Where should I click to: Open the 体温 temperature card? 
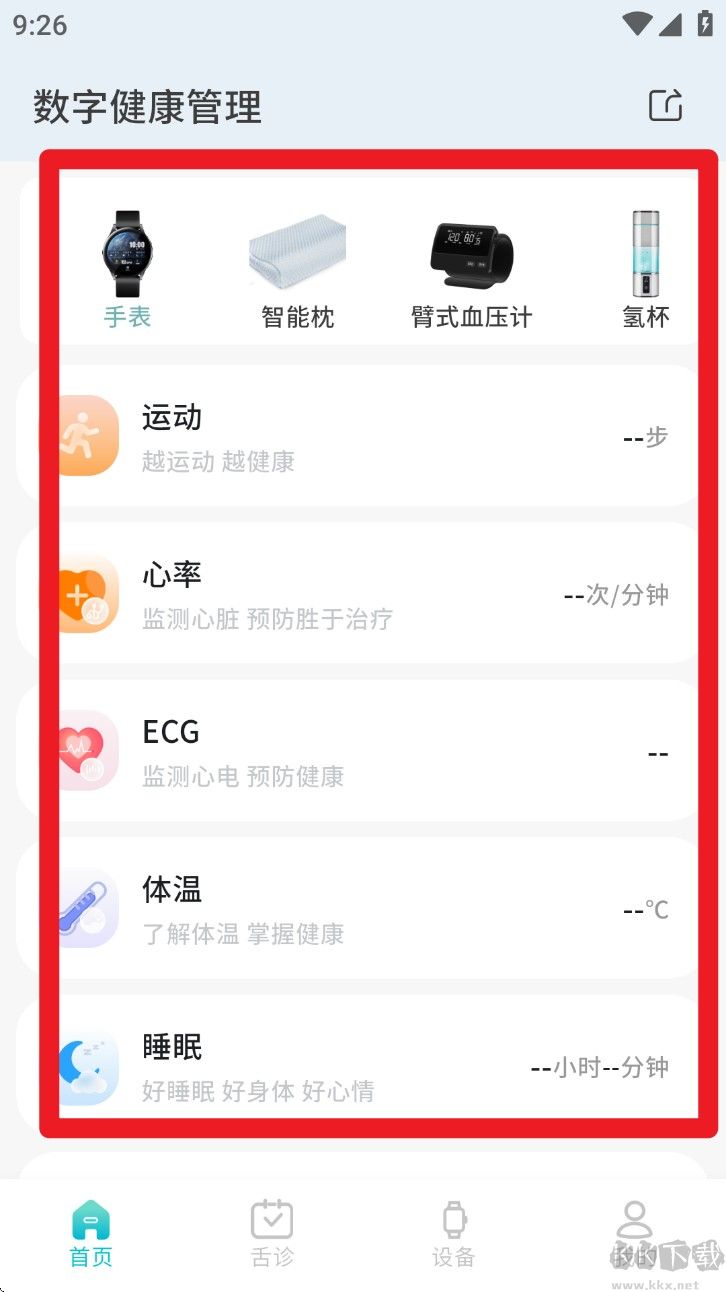point(378,909)
